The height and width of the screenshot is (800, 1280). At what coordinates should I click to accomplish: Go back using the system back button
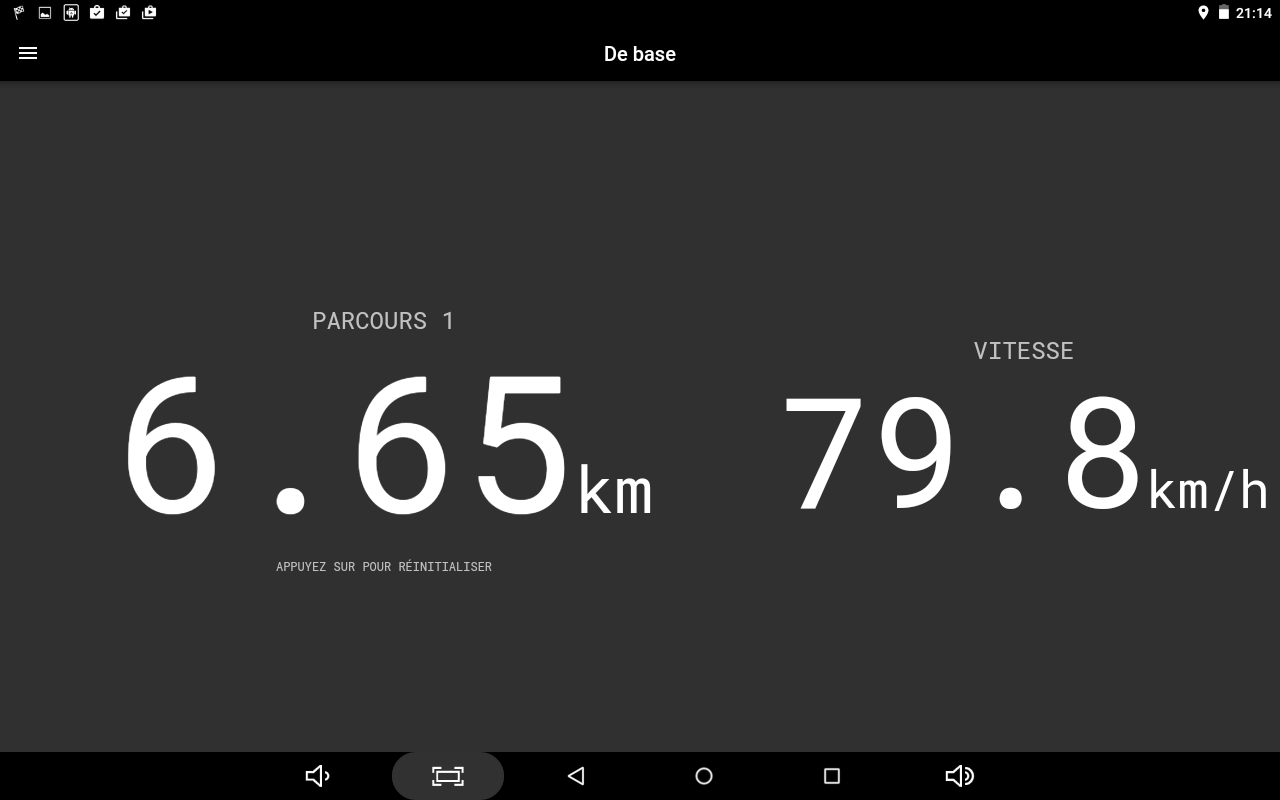click(576, 776)
